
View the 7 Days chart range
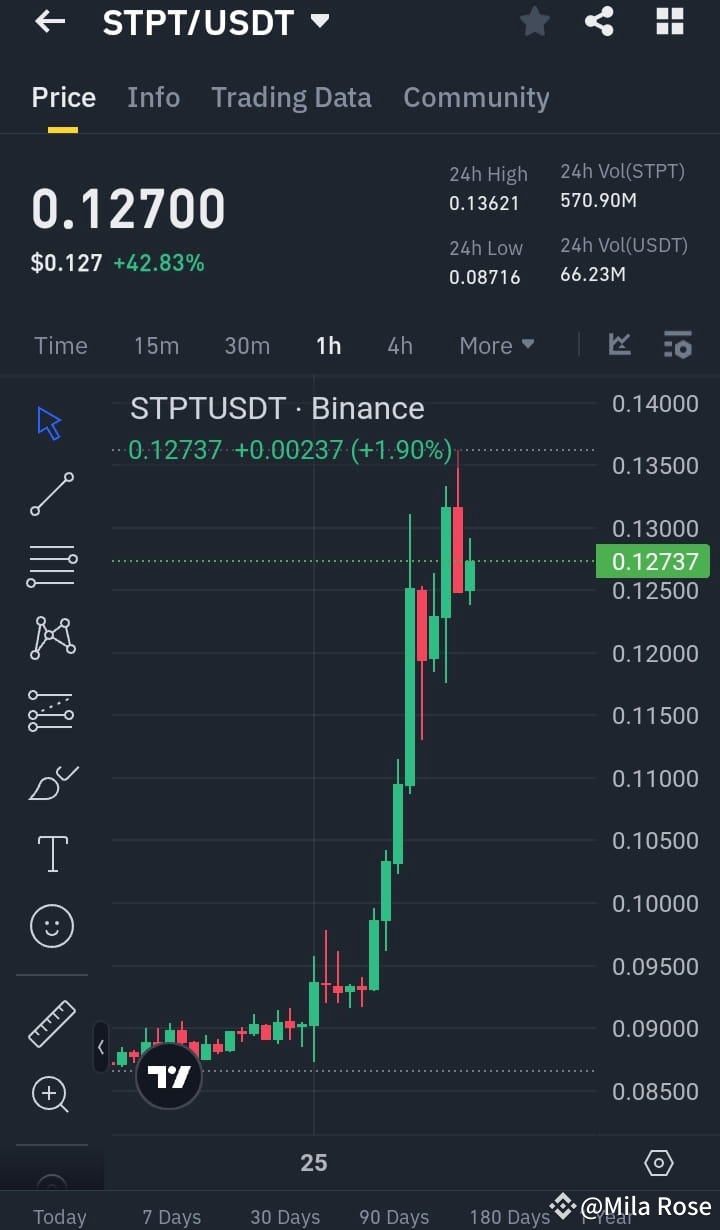click(x=171, y=1216)
